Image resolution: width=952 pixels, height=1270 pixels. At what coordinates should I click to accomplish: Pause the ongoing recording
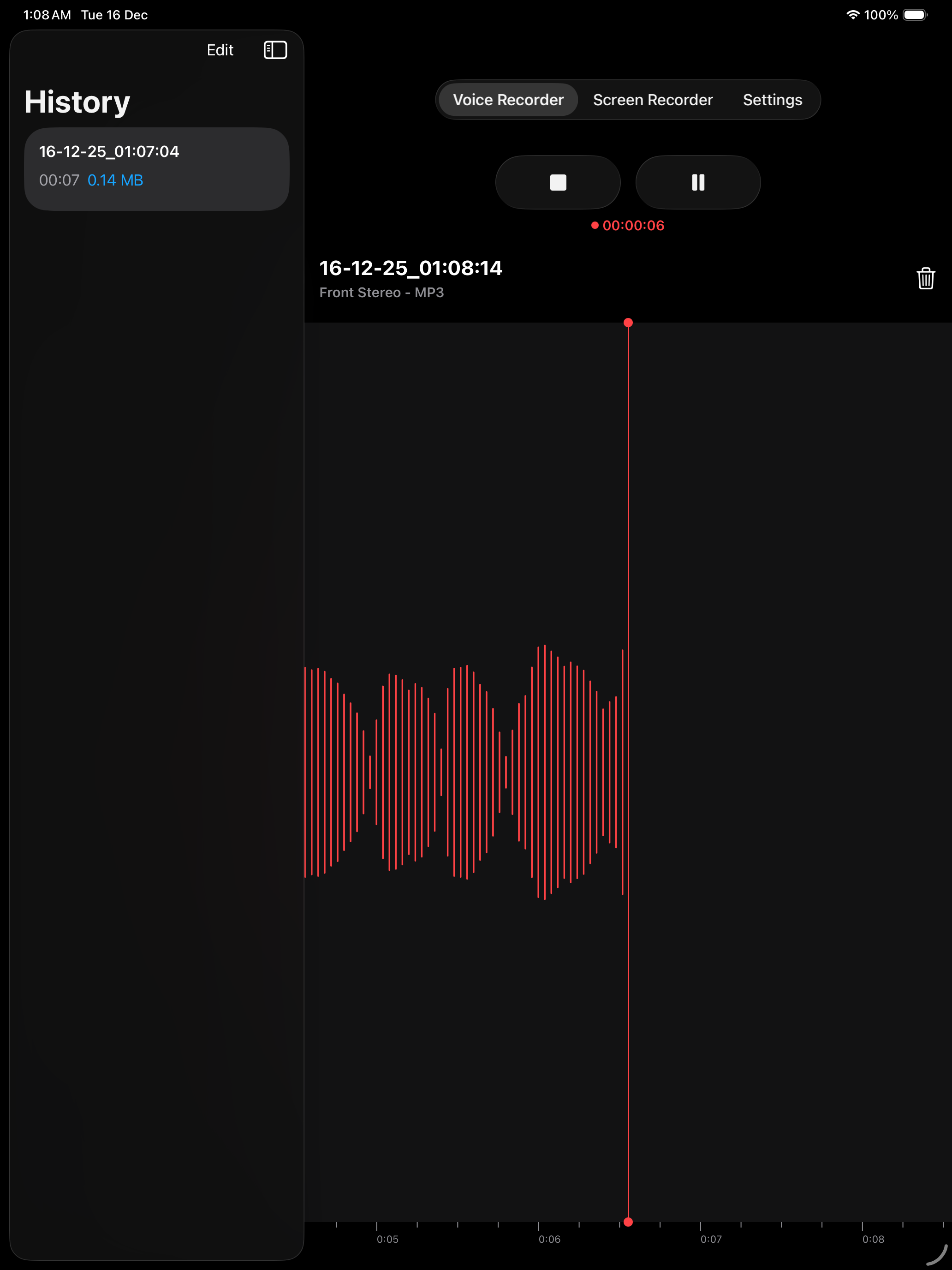click(698, 183)
